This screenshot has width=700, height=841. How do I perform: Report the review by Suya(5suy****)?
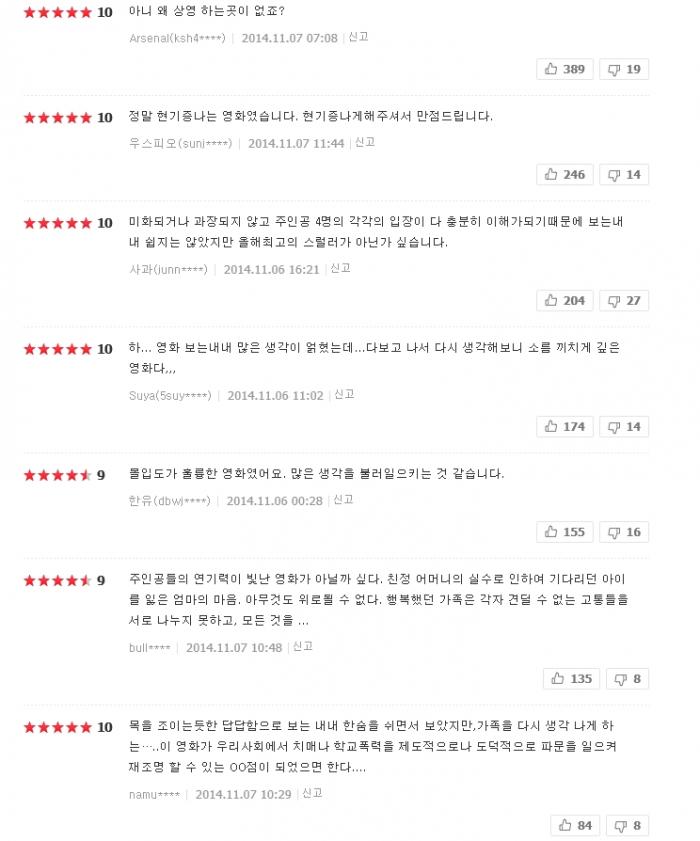[x=344, y=394]
